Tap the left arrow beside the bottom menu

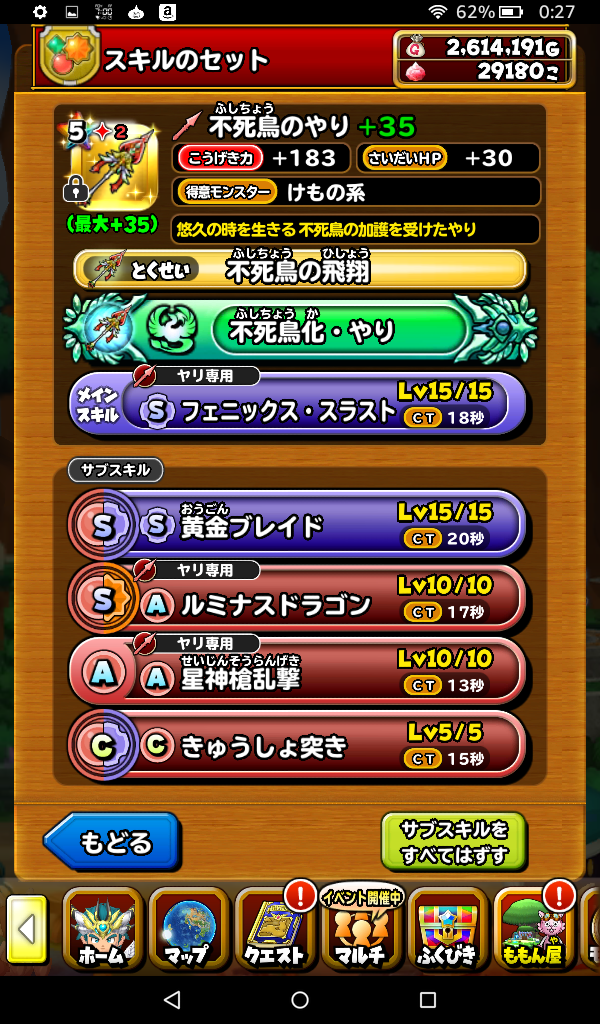tap(27, 930)
